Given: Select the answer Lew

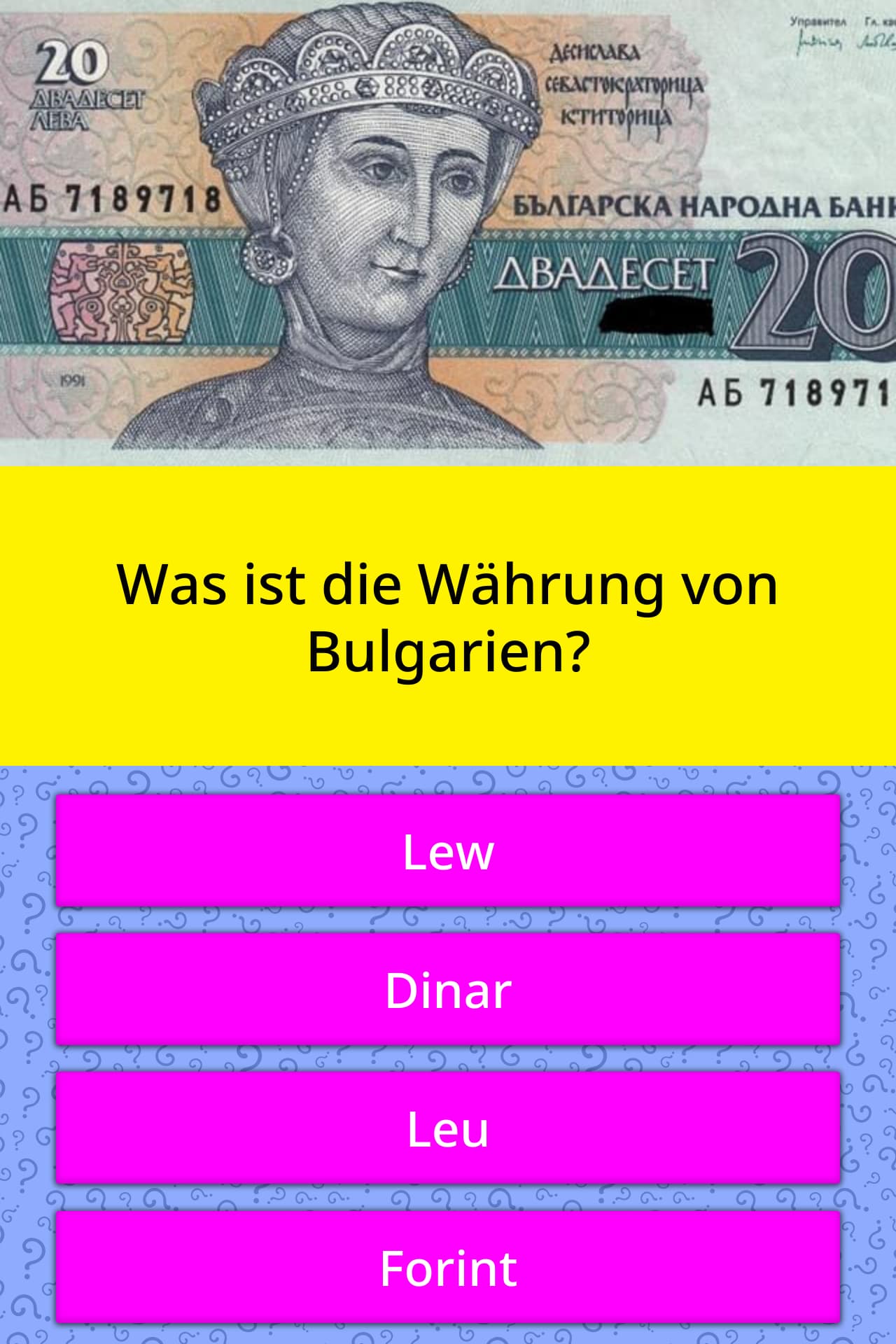Looking at the screenshot, I should click(x=448, y=850).
